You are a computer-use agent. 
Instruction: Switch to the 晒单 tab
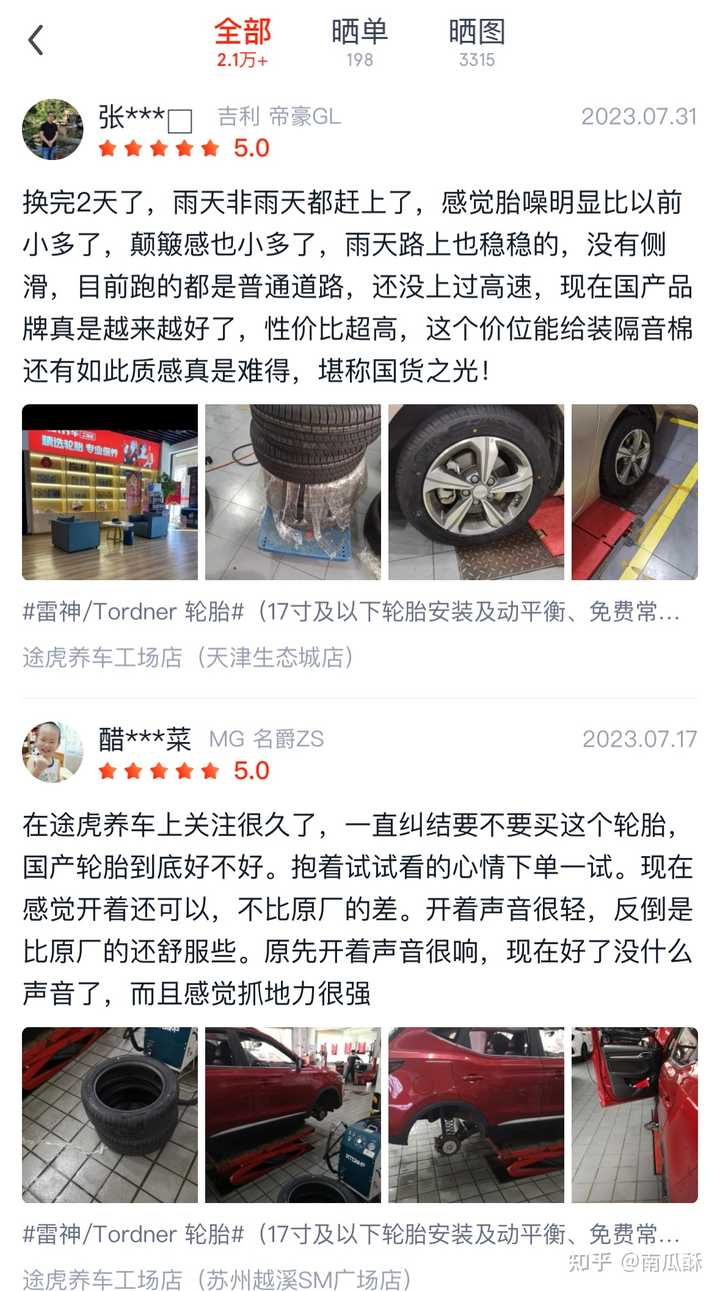click(359, 42)
